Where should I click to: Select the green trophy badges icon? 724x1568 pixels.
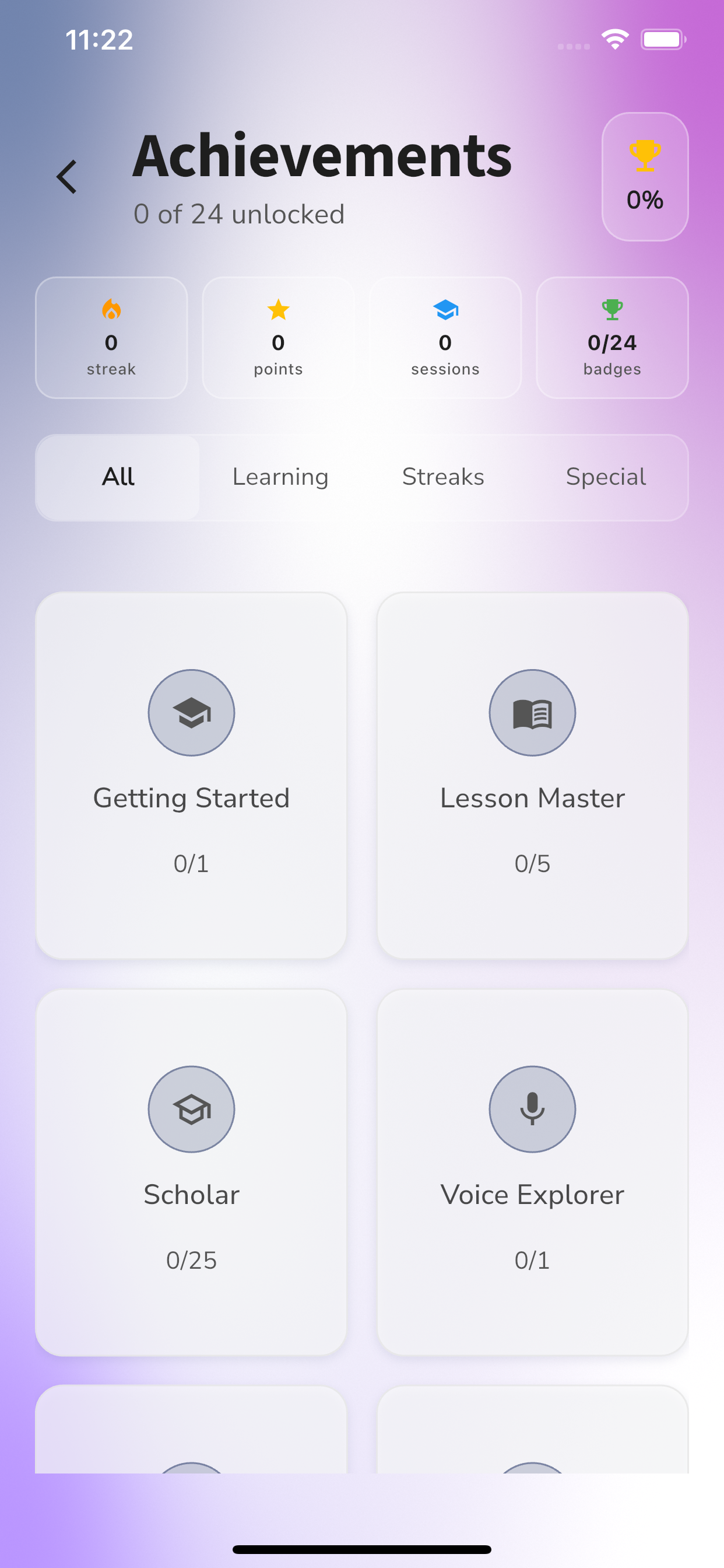coord(612,309)
